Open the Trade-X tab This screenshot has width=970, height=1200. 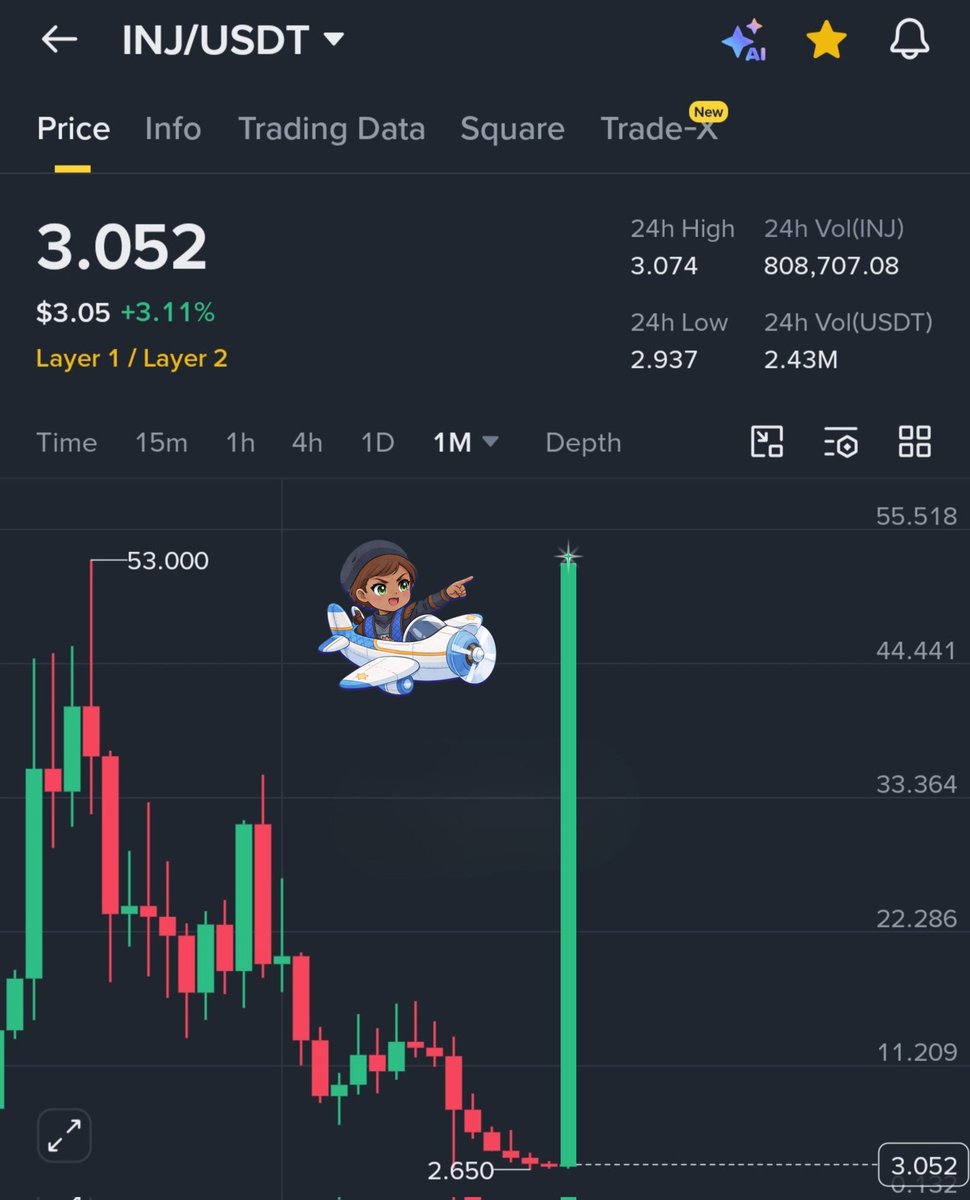pos(659,129)
